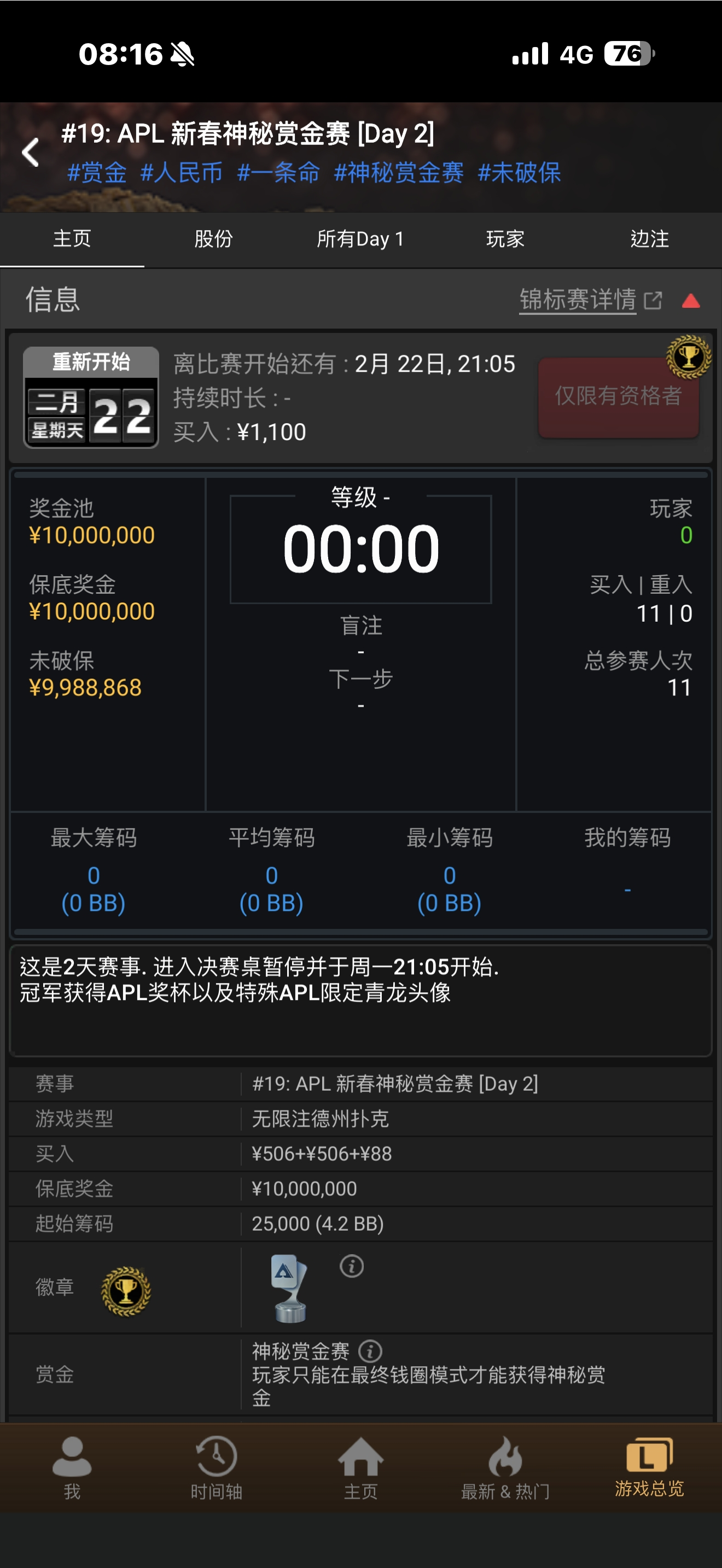Switch to the 股份 tab
722x1568 pixels.
tap(213, 238)
